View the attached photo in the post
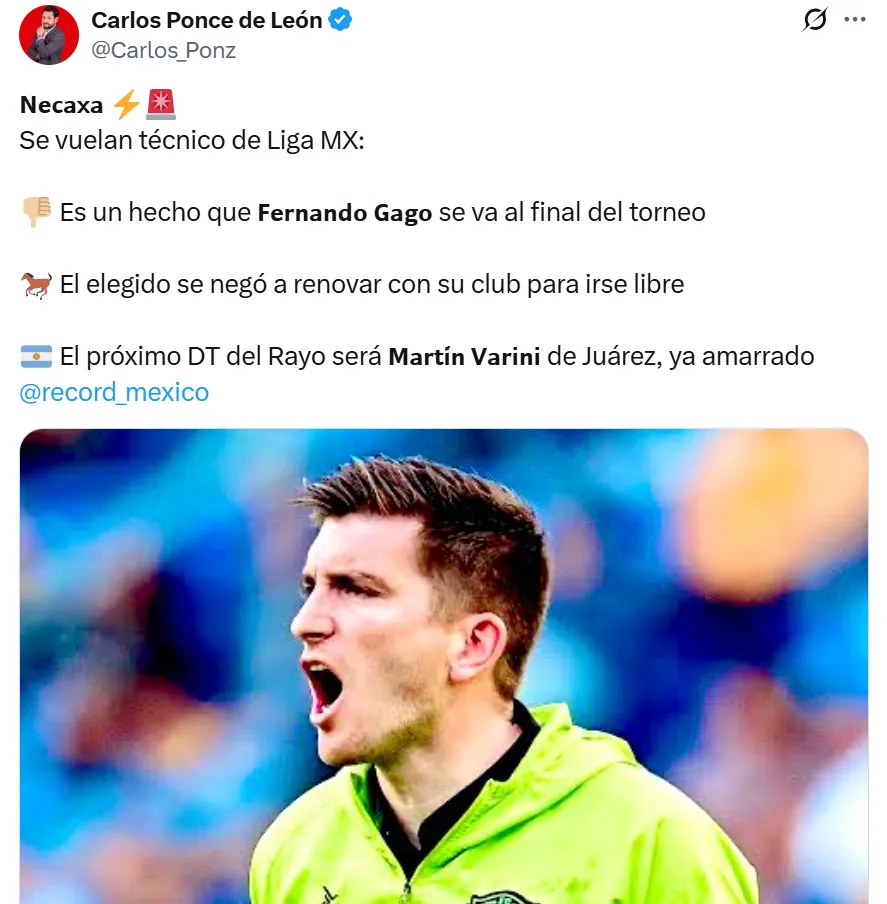This screenshot has width=887, height=904. click(x=444, y=665)
